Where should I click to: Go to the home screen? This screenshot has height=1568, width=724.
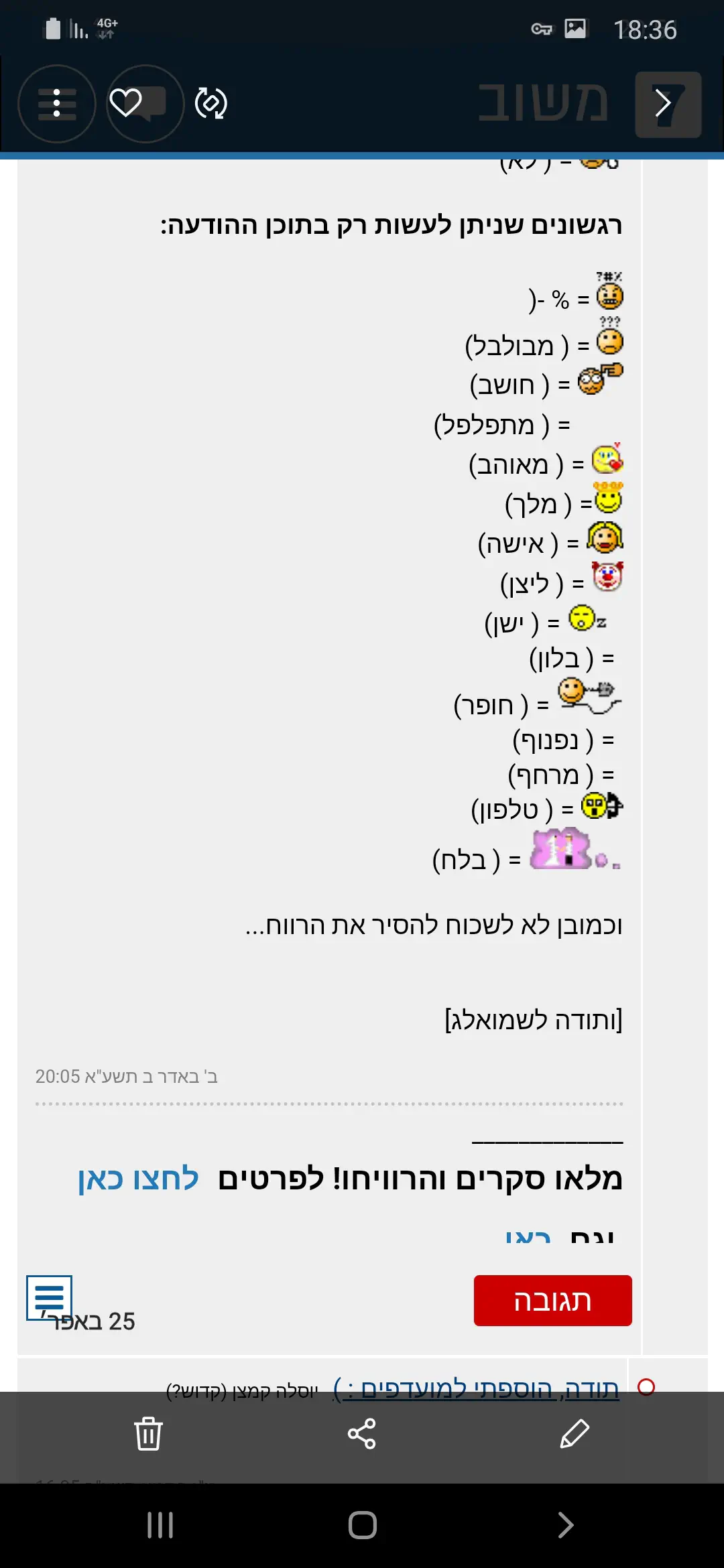(362, 1525)
